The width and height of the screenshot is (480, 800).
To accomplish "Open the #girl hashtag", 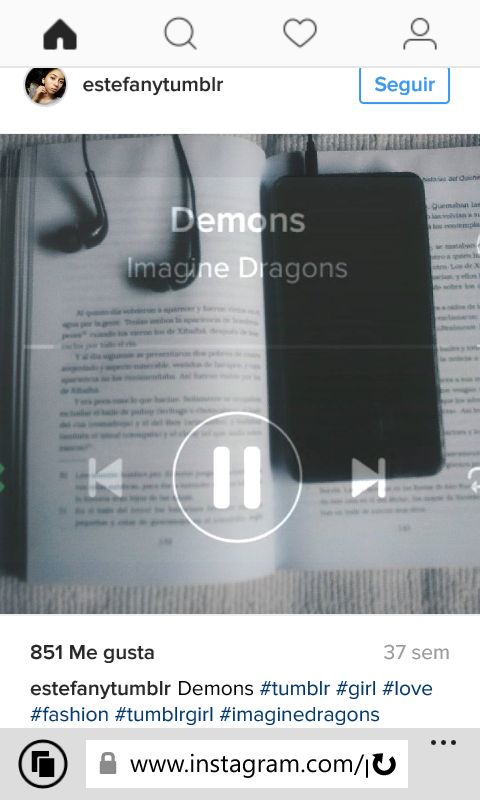I will point(356,688).
